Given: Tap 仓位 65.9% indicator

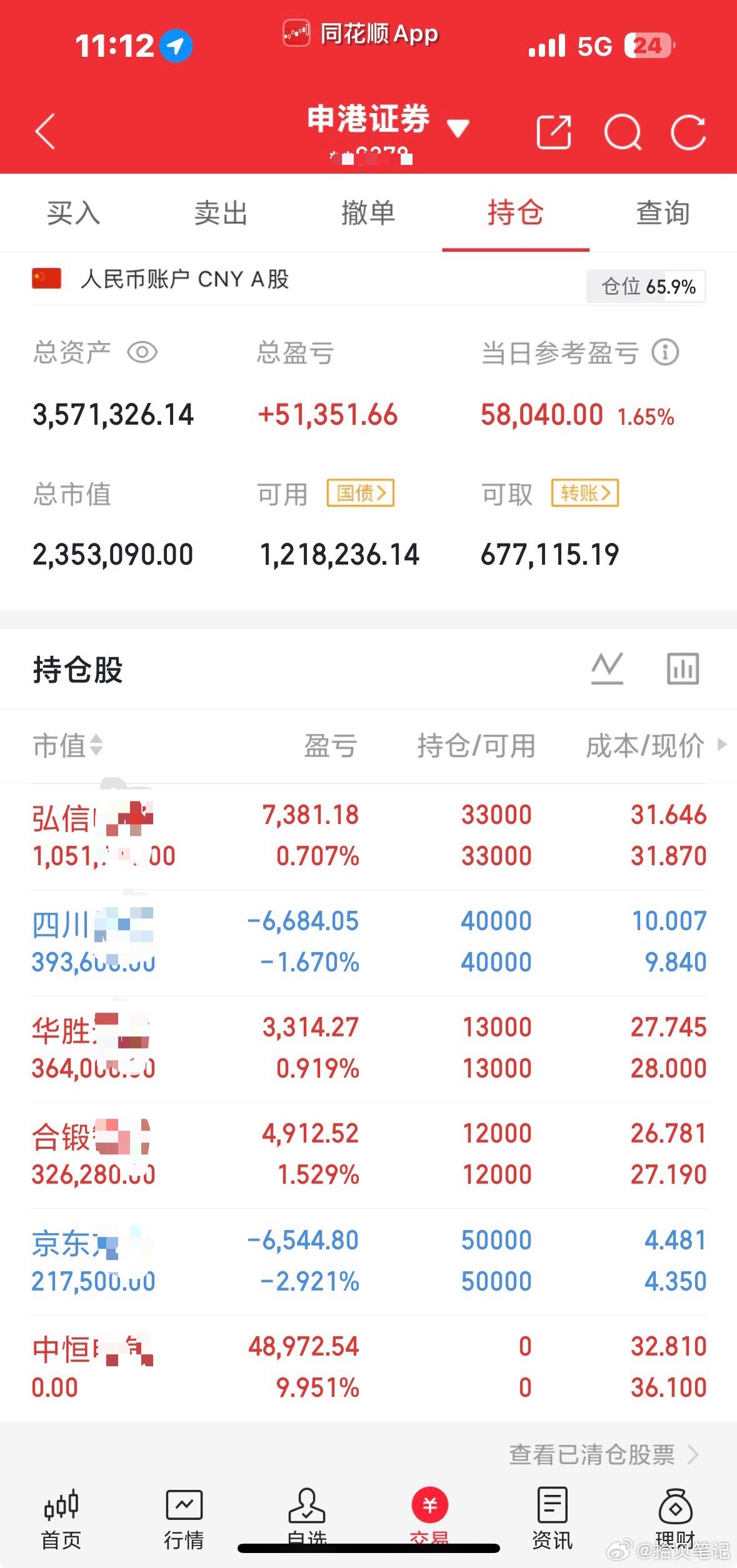Looking at the screenshot, I should click(645, 287).
